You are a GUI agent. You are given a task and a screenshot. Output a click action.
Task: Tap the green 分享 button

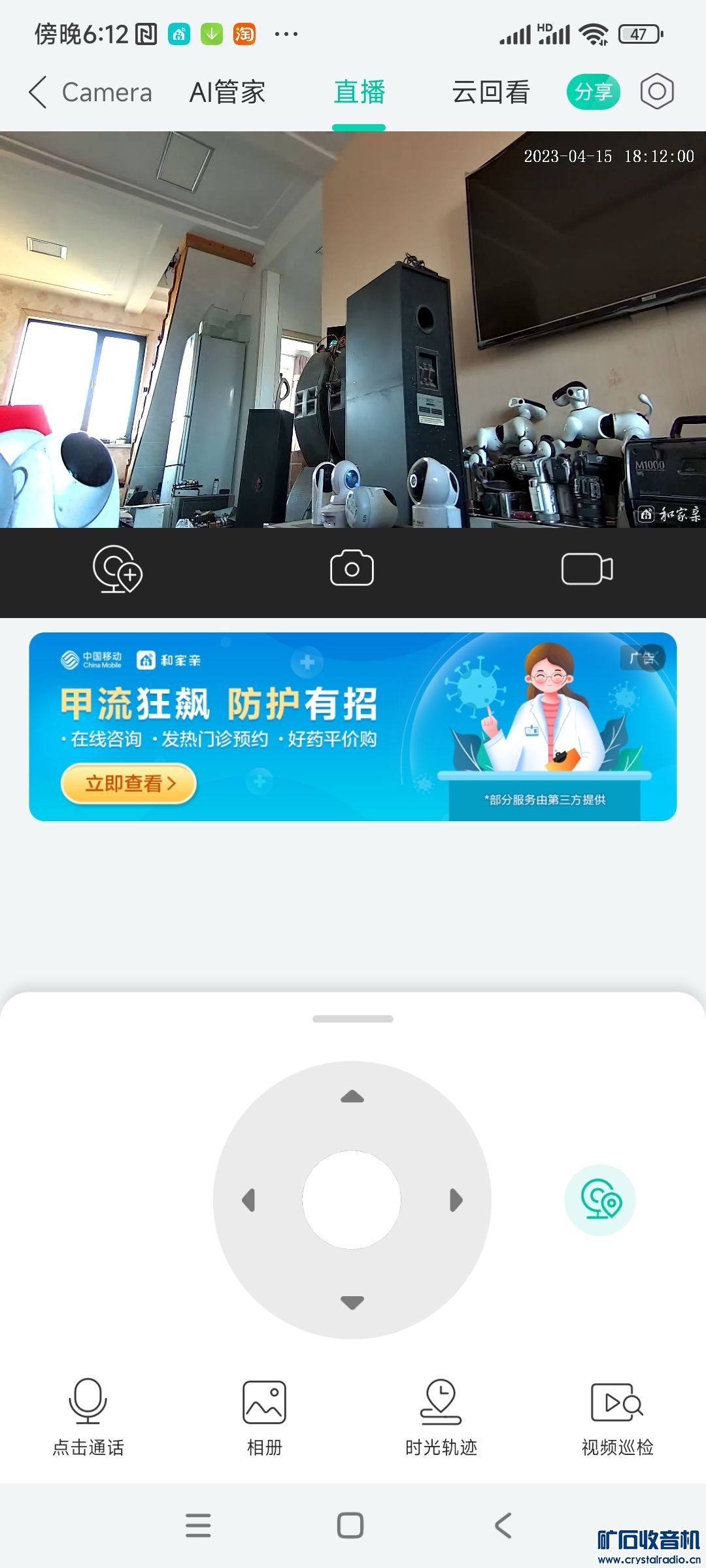[593, 92]
